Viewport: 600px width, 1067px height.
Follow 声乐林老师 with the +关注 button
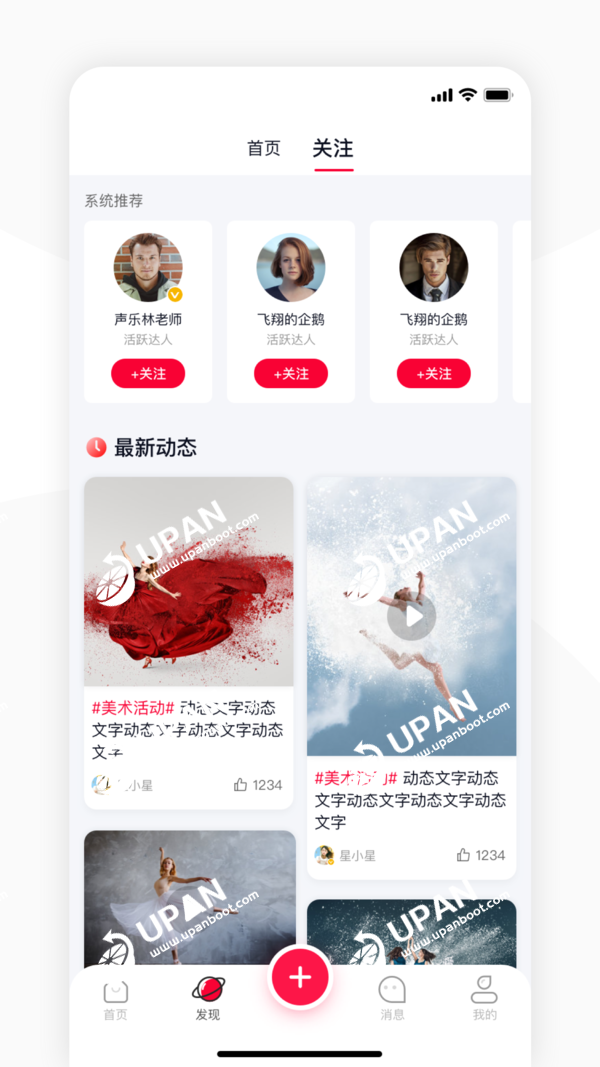[148, 373]
